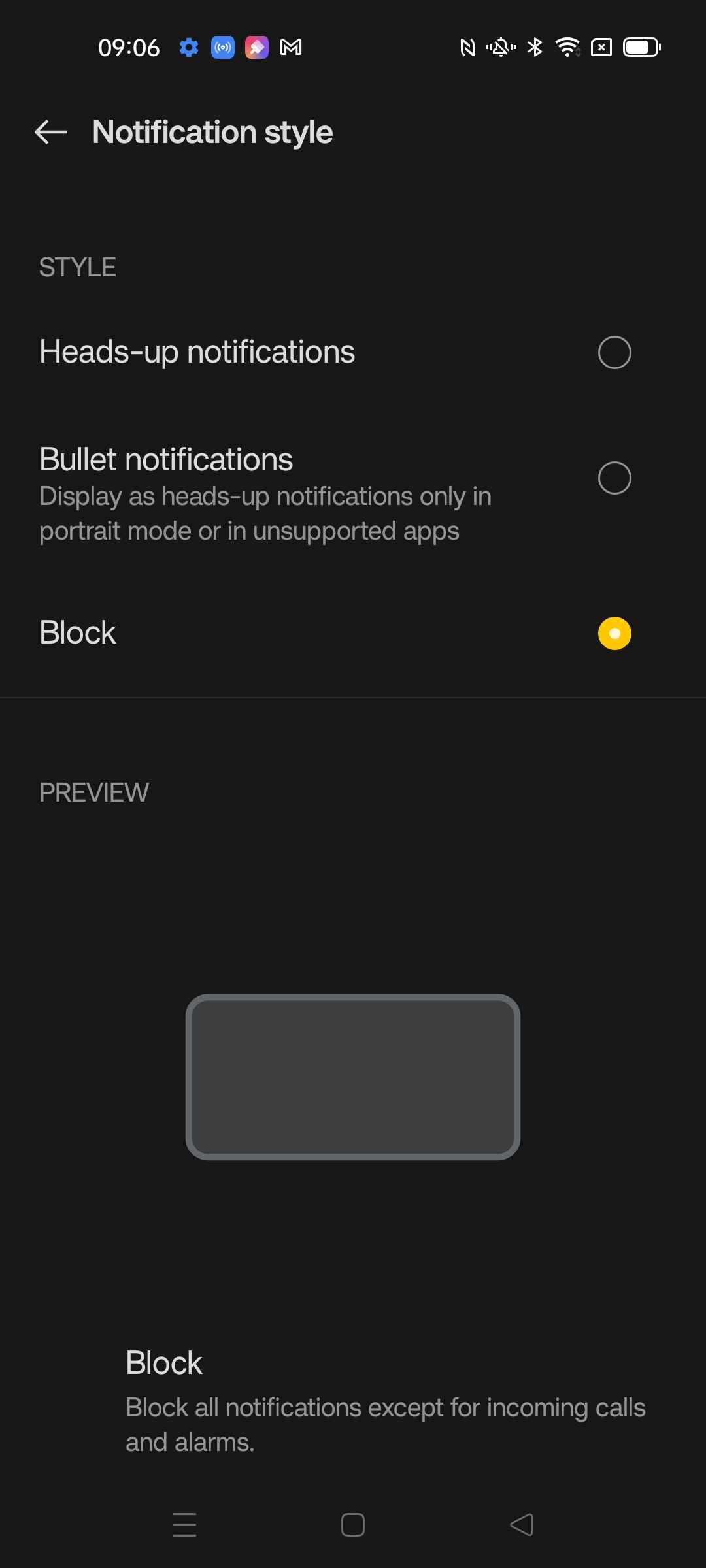Select the Block radio button
The width and height of the screenshot is (706, 1568).
[x=614, y=634]
